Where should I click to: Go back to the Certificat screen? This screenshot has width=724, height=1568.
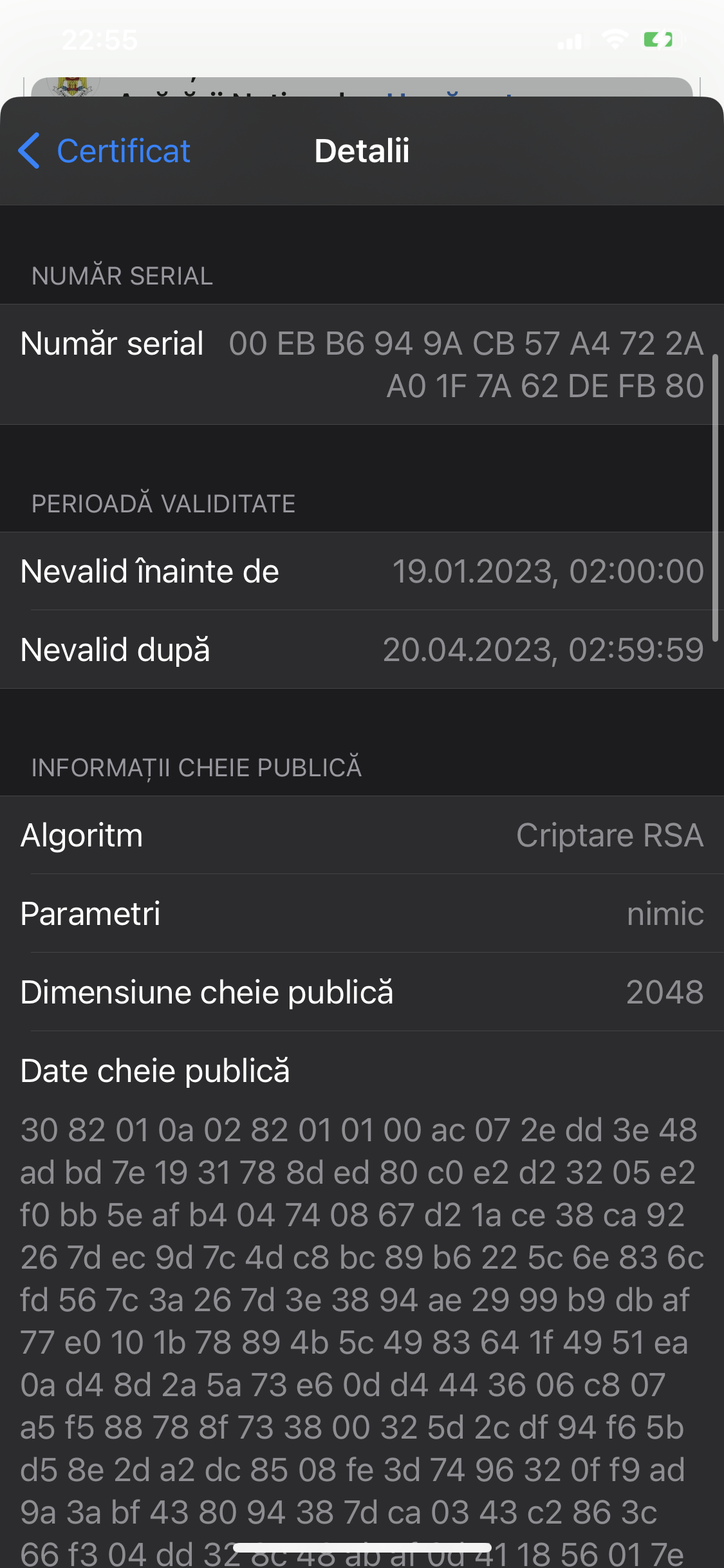coord(104,151)
